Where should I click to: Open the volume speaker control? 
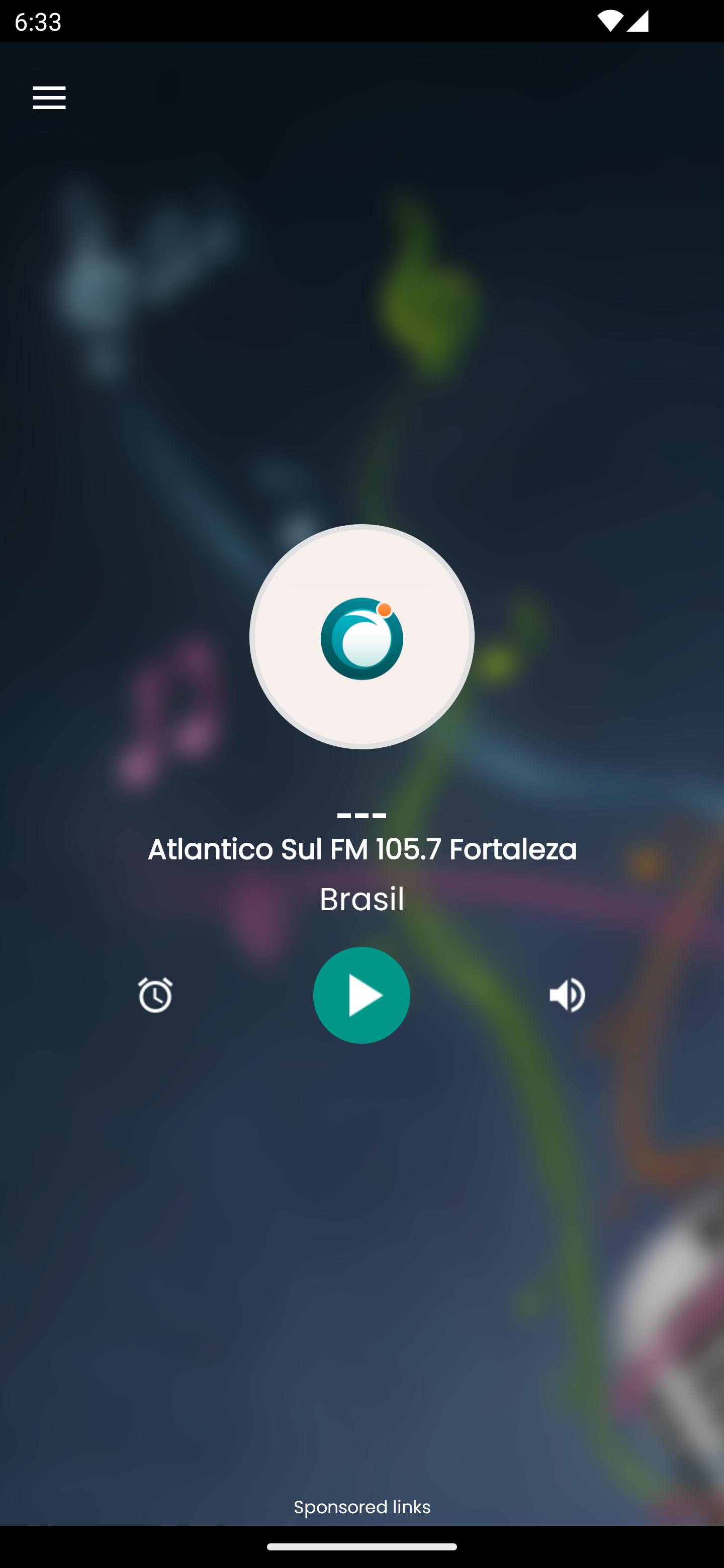tap(567, 995)
